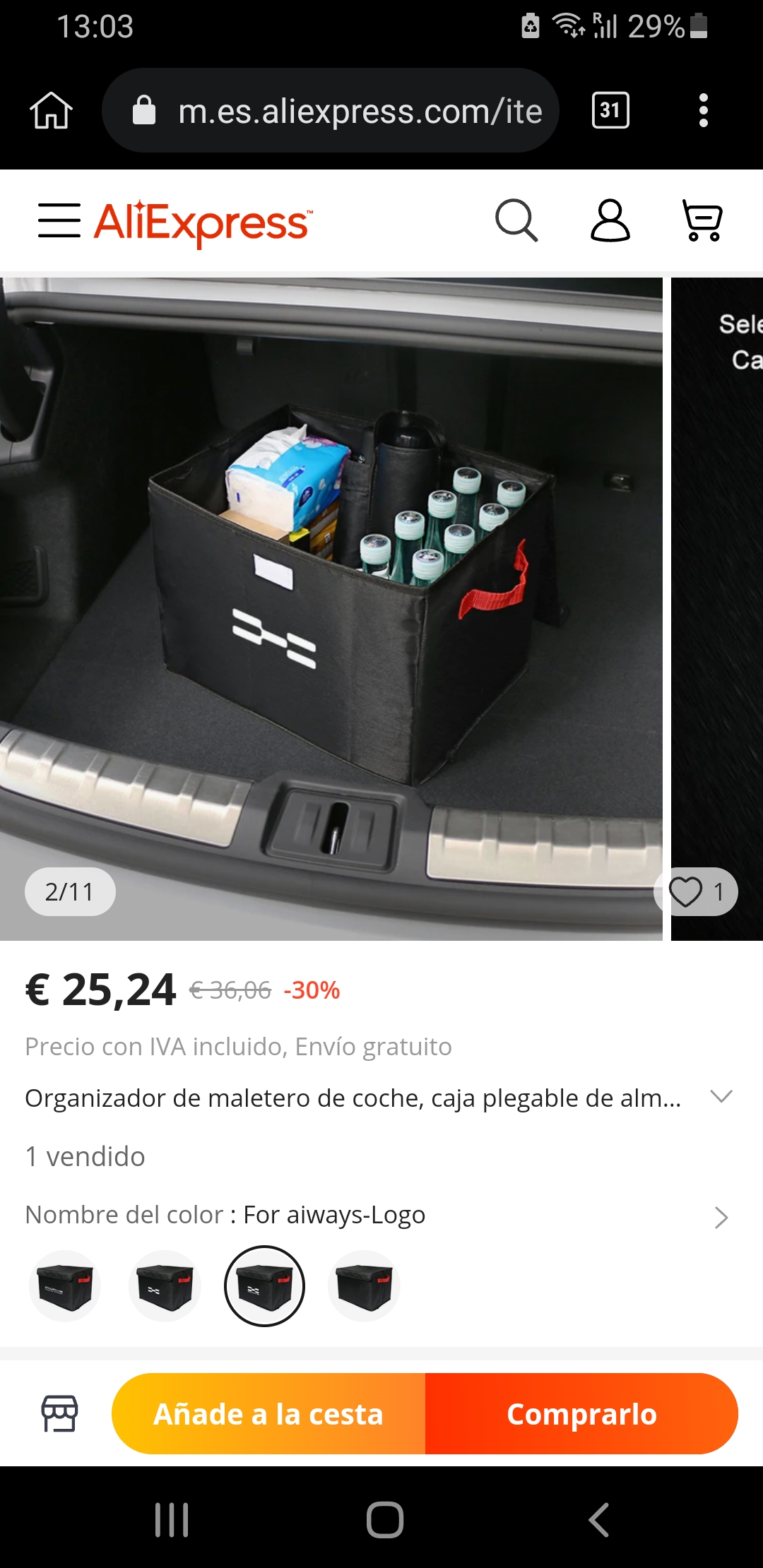The image size is (763, 1568).
Task: Open the account profile icon
Action: (x=610, y=220)
